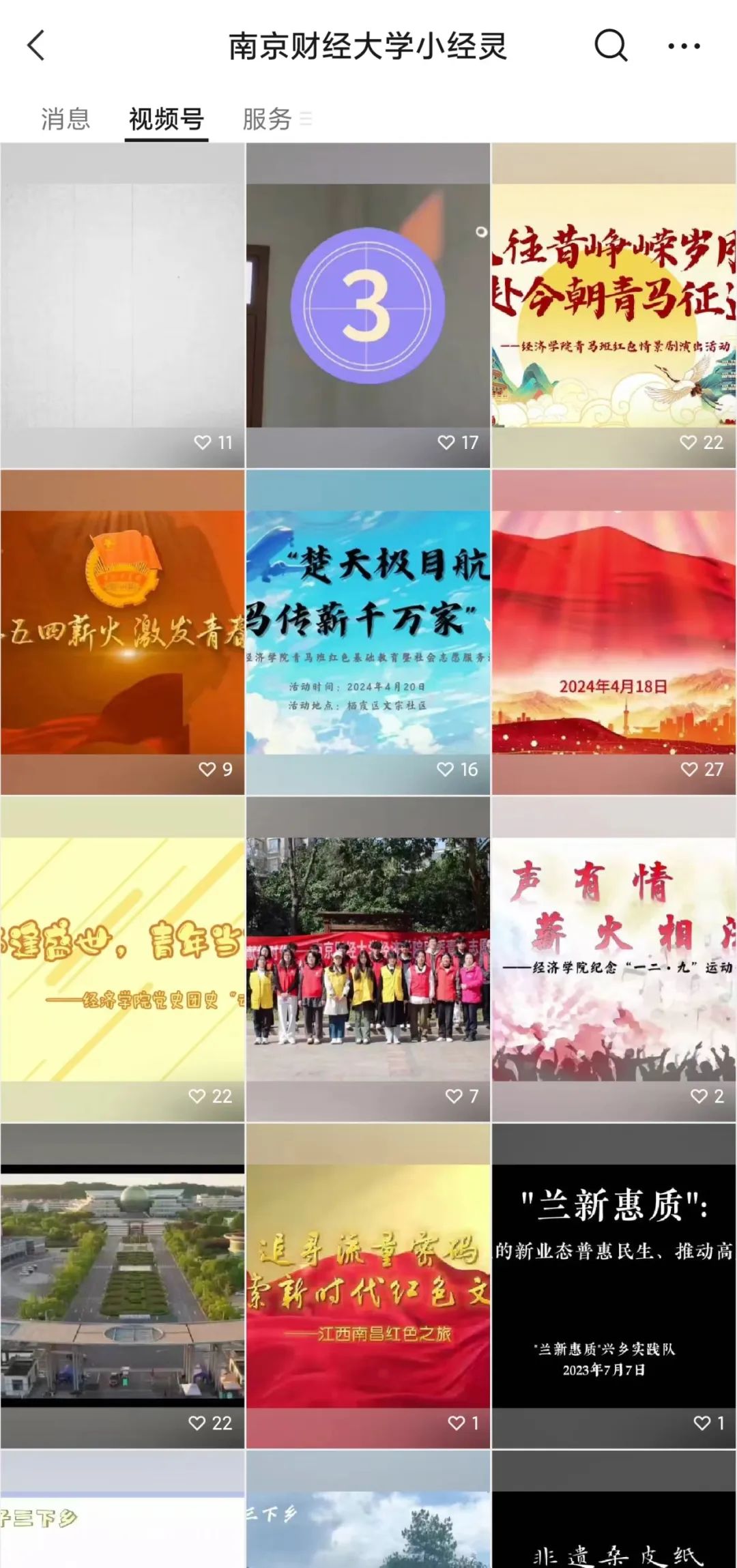Open the three-dot more options menu
The width and height of the screenshot is (737, 1568).
[684, 46]
